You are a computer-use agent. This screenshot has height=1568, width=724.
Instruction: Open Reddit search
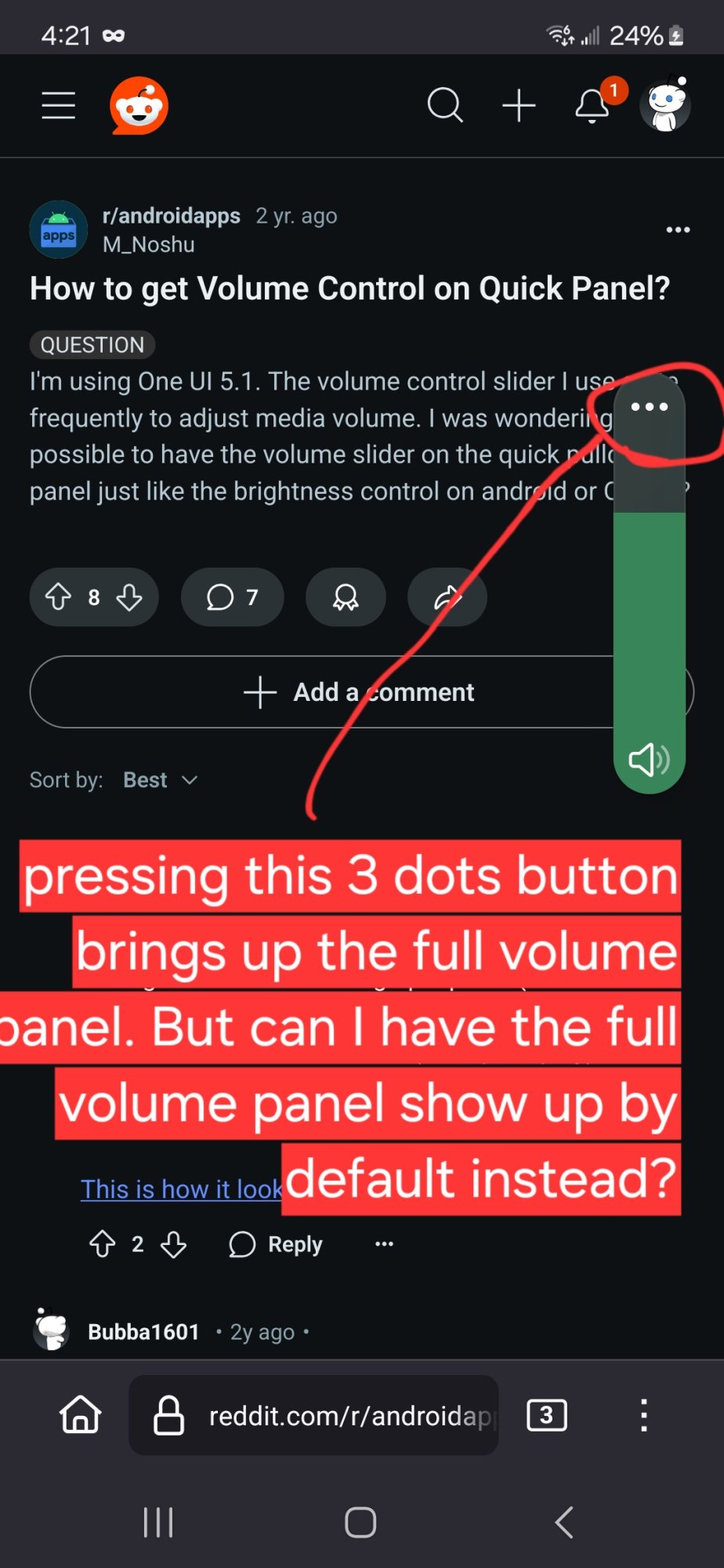tap(444, 105)
